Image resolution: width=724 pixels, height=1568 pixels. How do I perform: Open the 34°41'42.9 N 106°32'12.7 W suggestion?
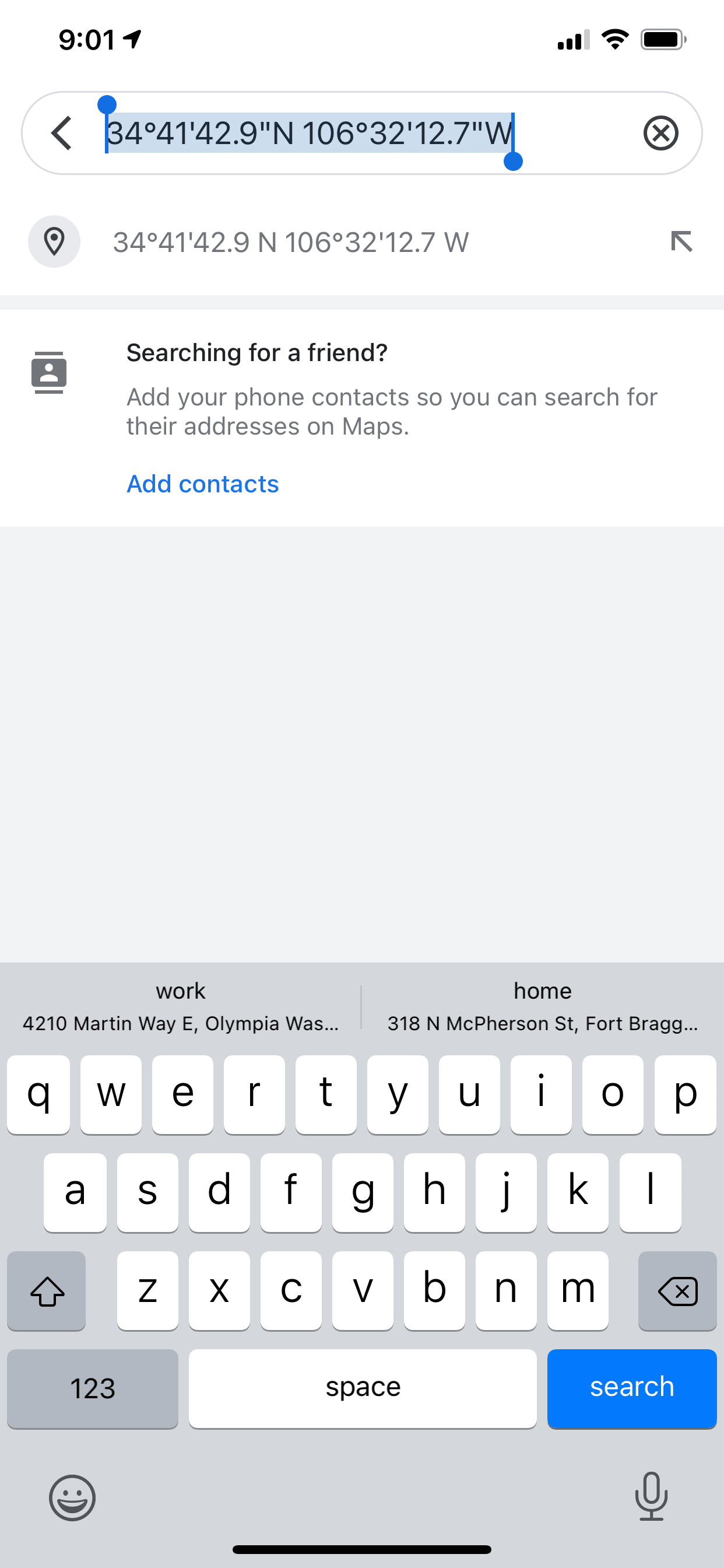pos(291,242)
